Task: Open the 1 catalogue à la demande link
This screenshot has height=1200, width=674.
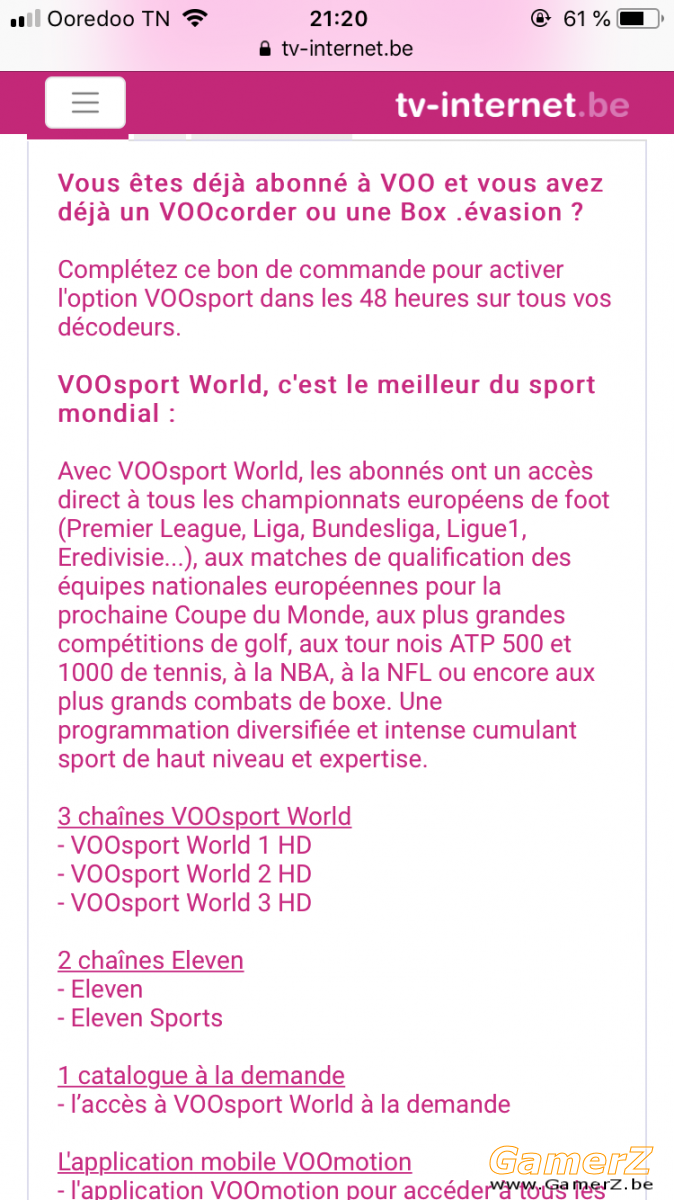Action: [201, 1076]
